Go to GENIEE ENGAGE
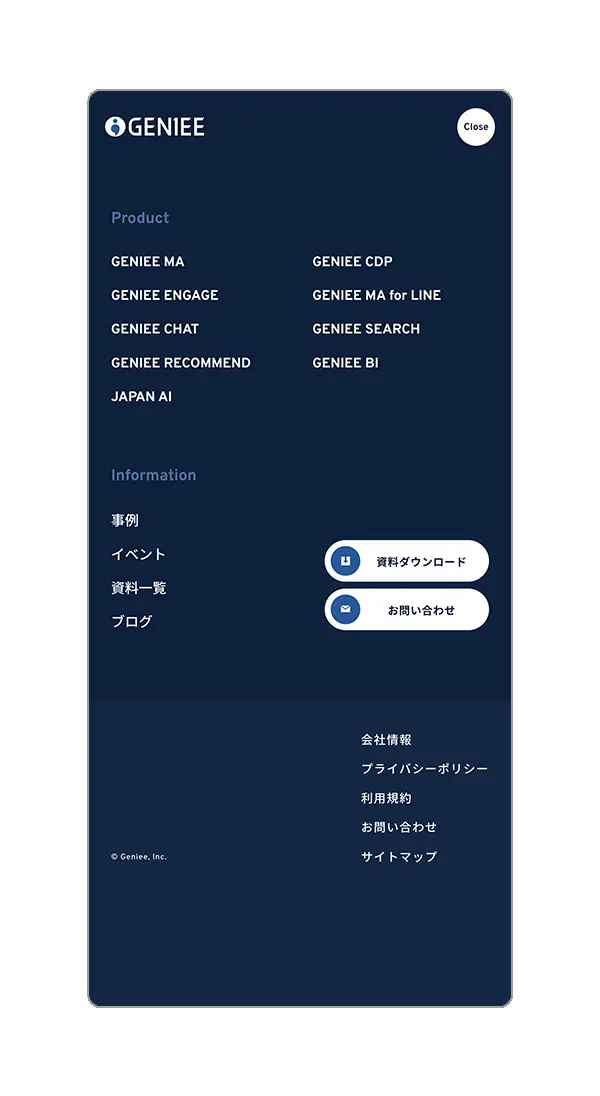Viewport: 600px width, 1096px height. point(164,295)
